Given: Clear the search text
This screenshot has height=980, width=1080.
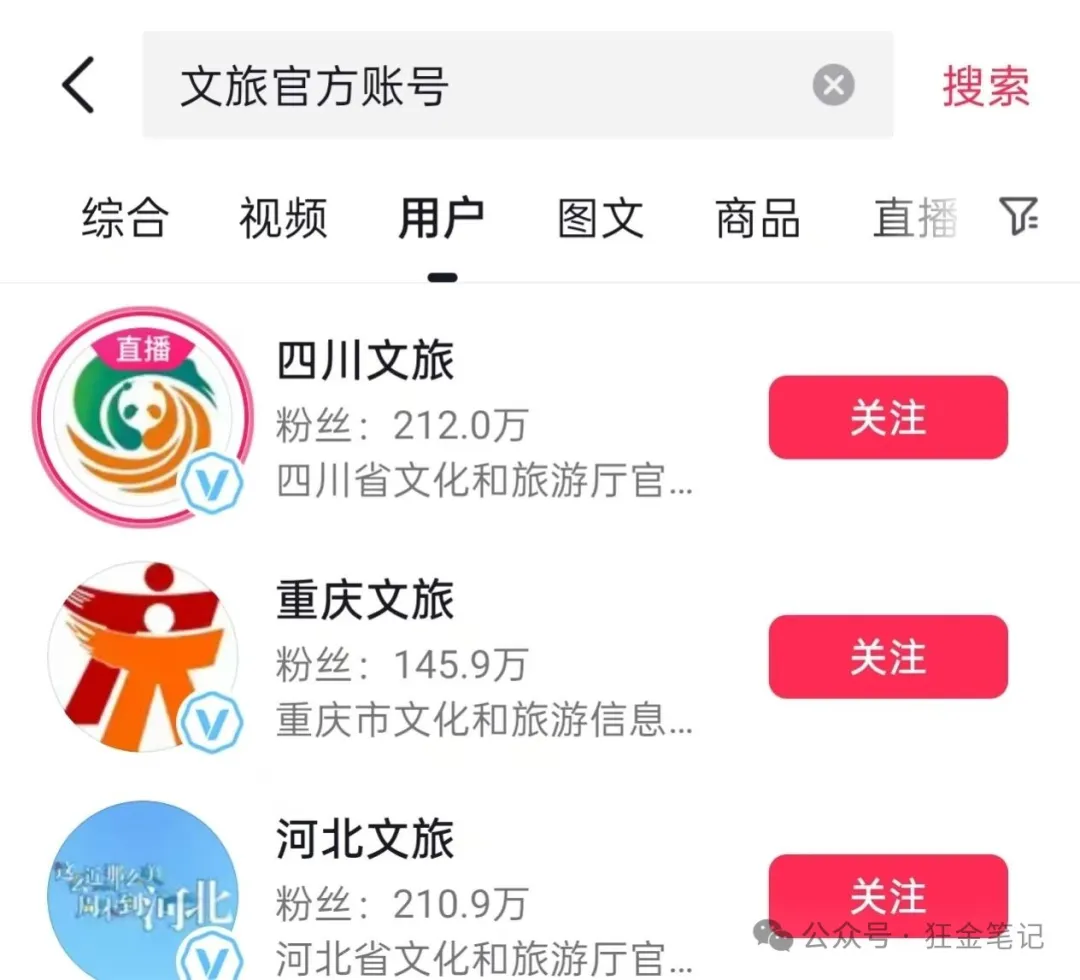Looking at the screenshot, I should (833, 86).
